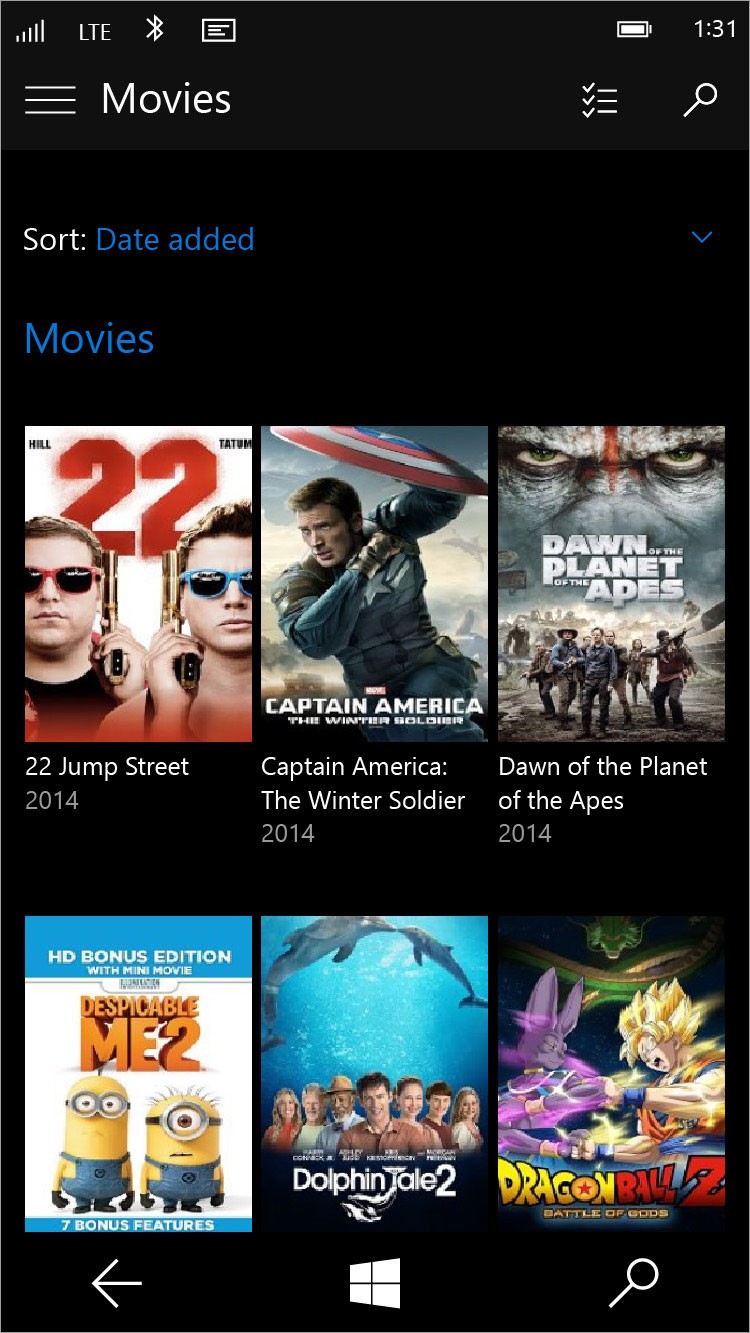Open Captain America: The Winter Soldier
750x1333 pixels.
coord(374,584)
